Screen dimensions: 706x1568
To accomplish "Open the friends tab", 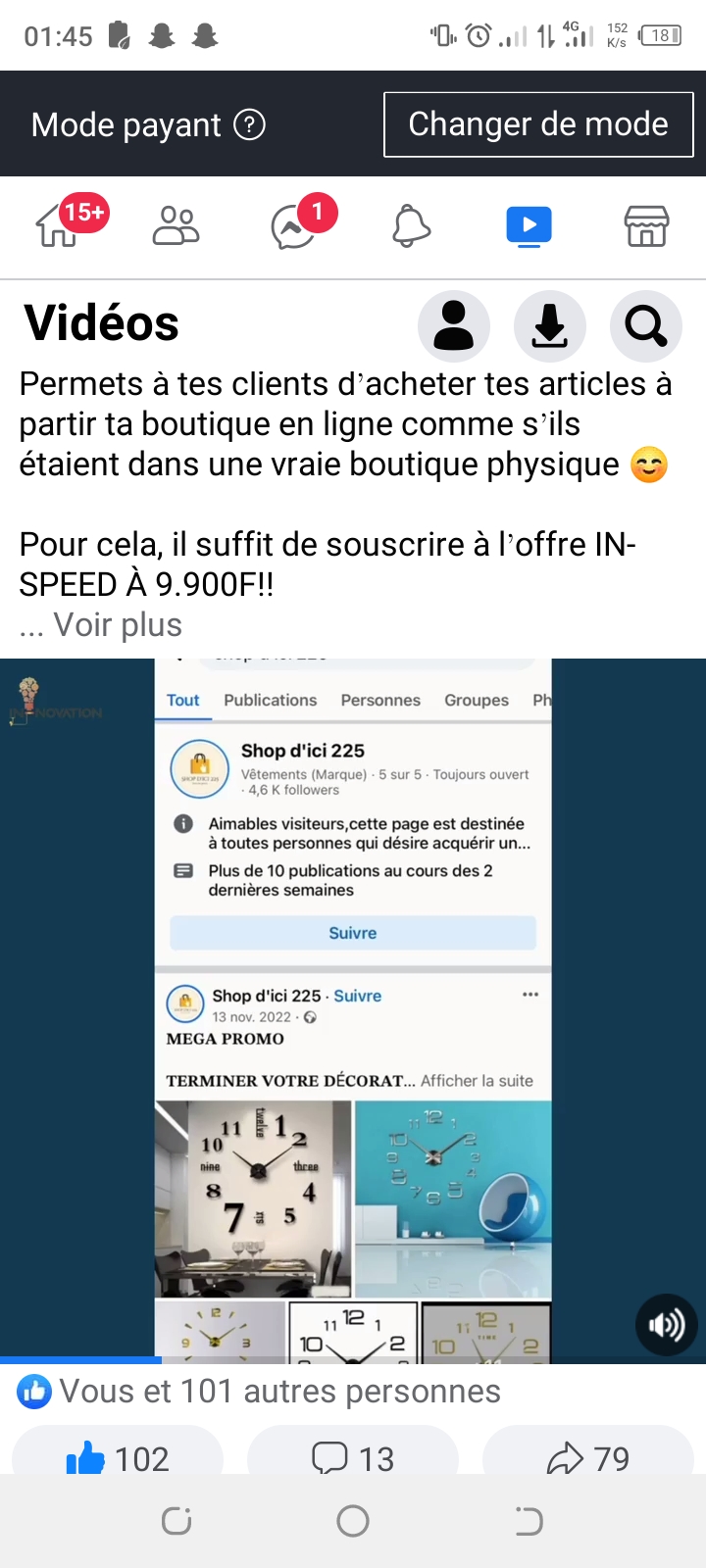I will pyautogui.click(x=176, y=226).
